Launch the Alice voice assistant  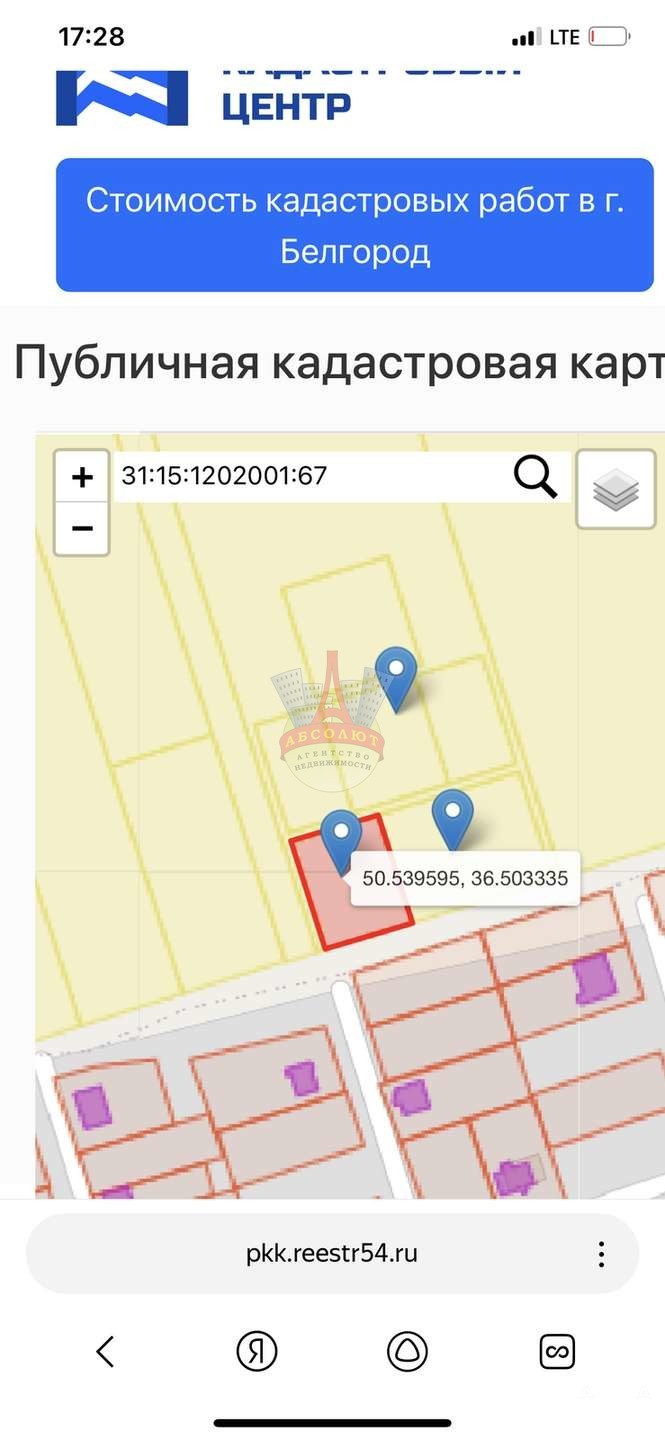pos(407,1352)
